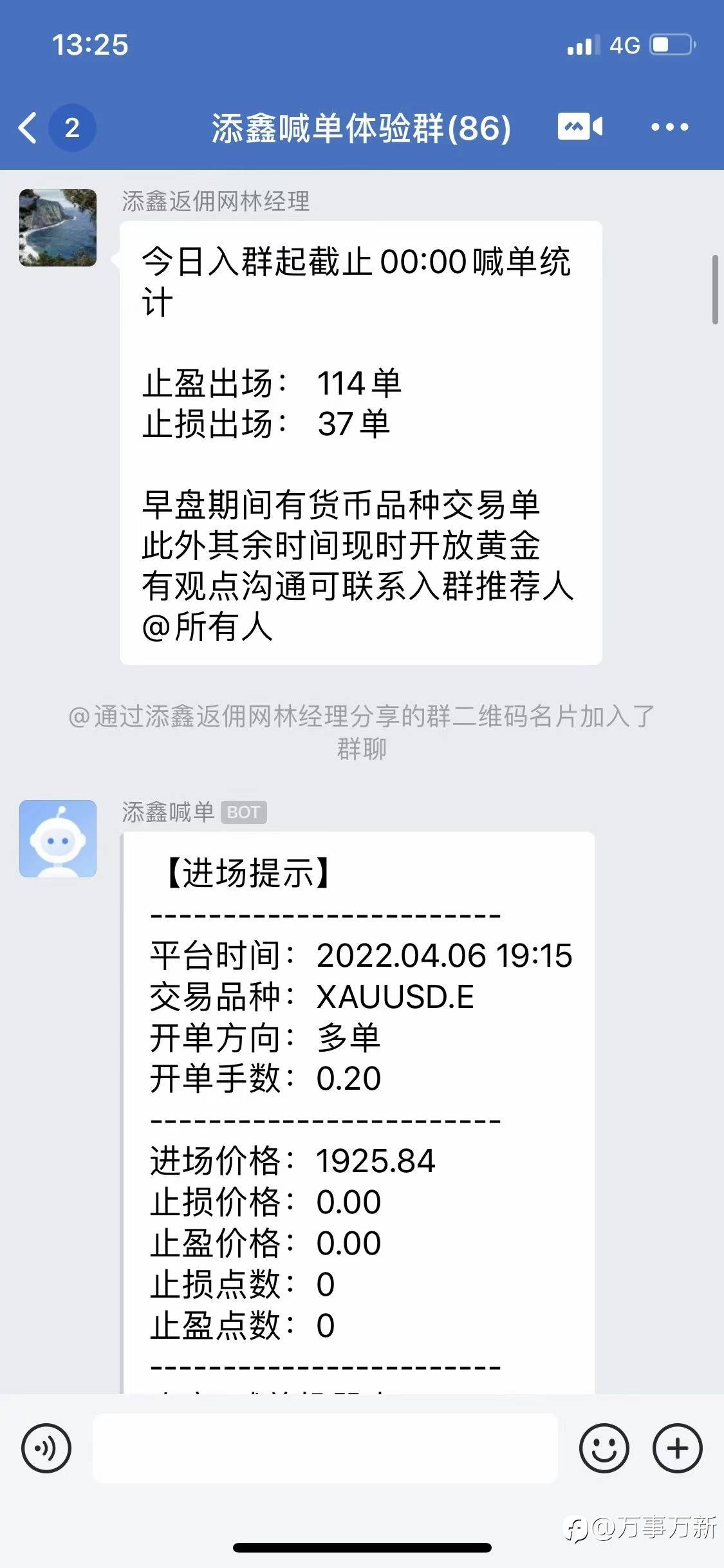Screen dimensions: 724x1568
Task: Focus the message text field
Action: pos(325,1448)
